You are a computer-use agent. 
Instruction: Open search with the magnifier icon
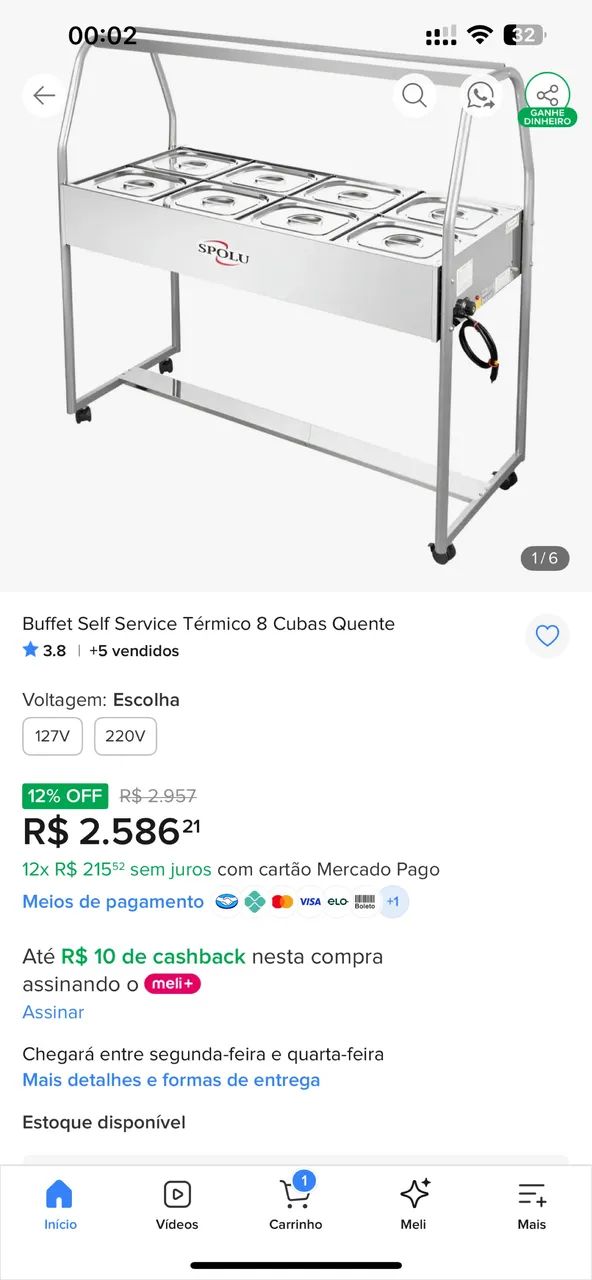tap(414, 95)
